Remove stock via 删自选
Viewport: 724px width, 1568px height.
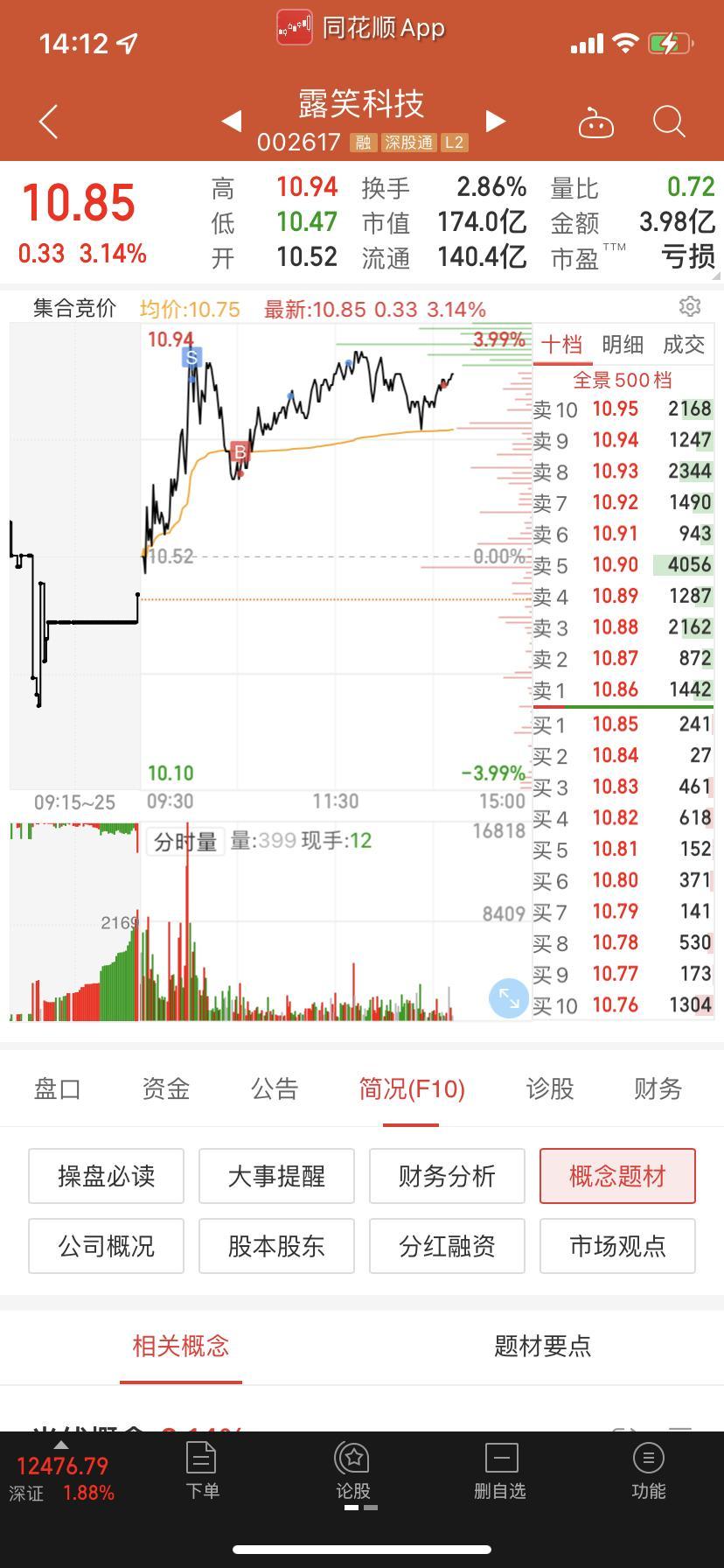click(500, 1472)
